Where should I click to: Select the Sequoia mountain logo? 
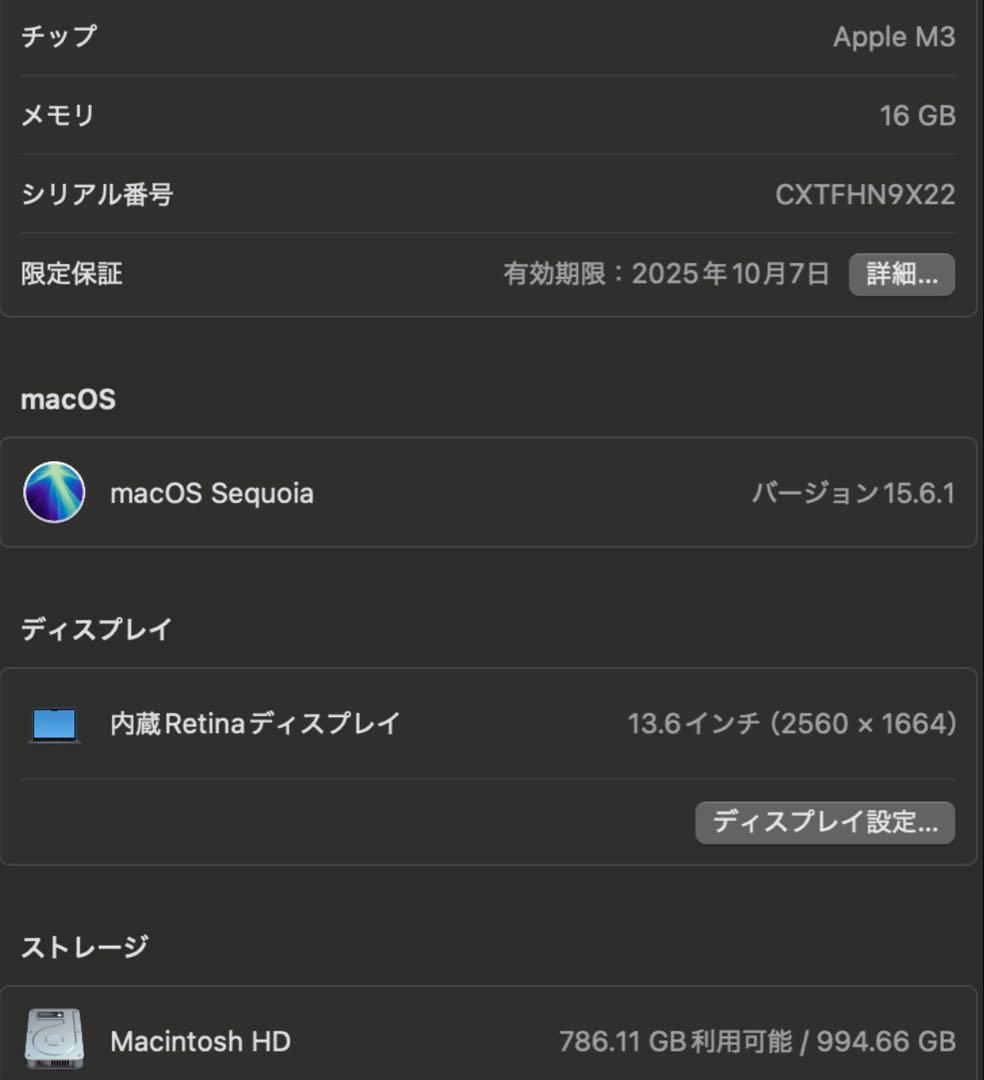pyautogui.click(x=55, y=491)
